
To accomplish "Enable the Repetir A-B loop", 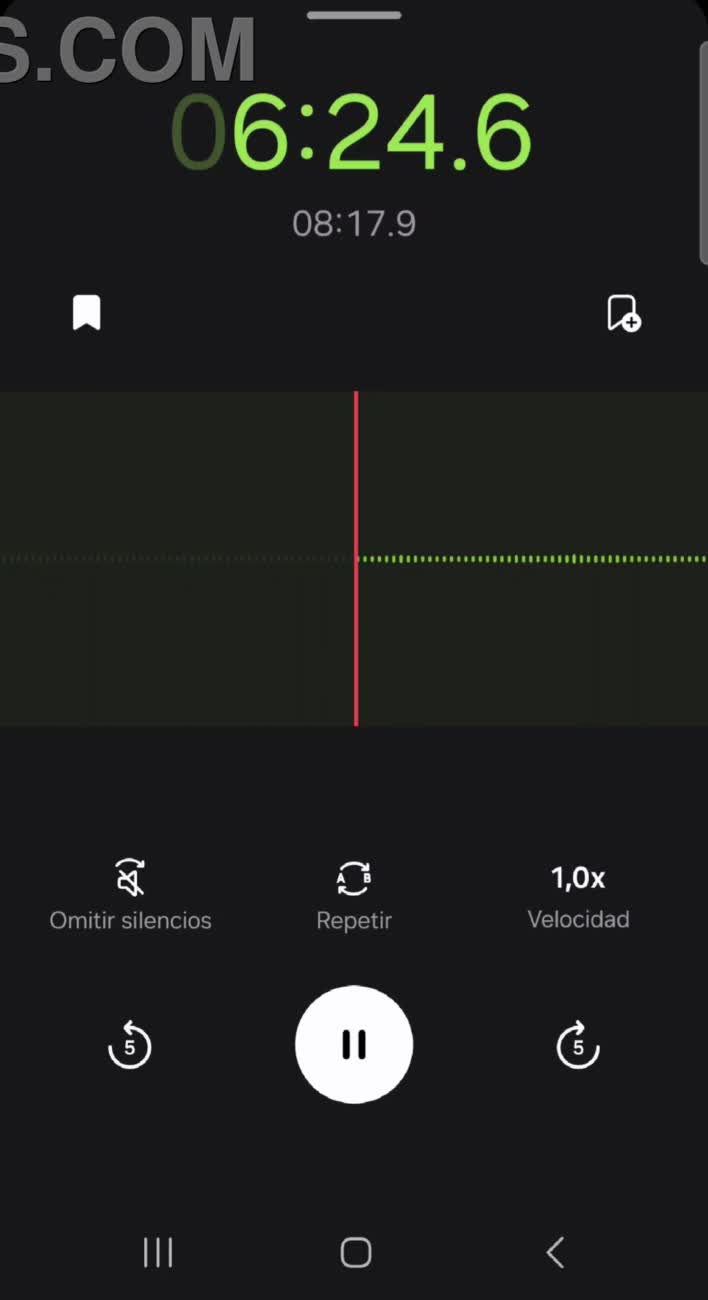I will point(354,895).
